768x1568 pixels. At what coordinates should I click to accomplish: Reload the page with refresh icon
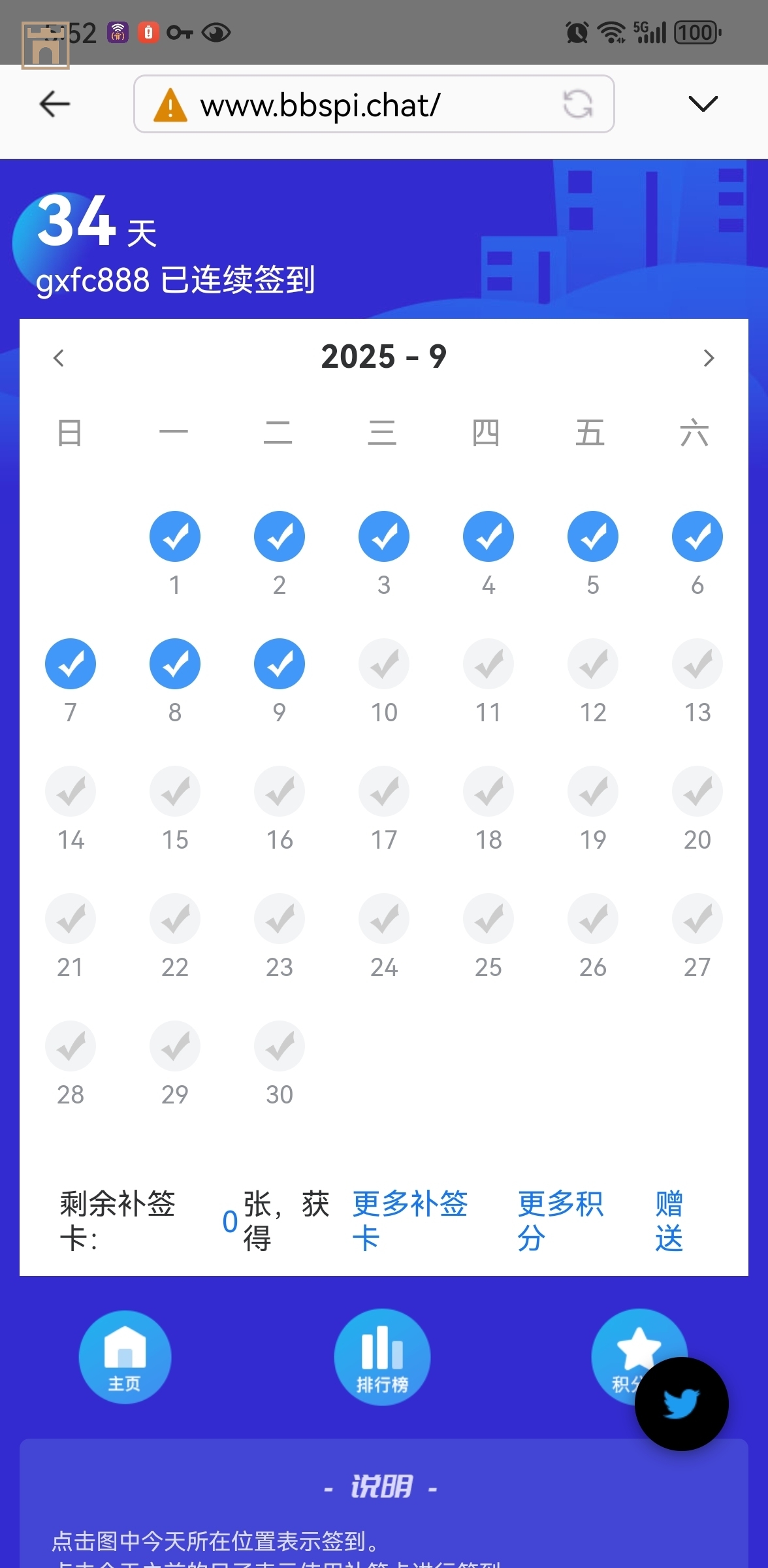(x=578, y=104)
